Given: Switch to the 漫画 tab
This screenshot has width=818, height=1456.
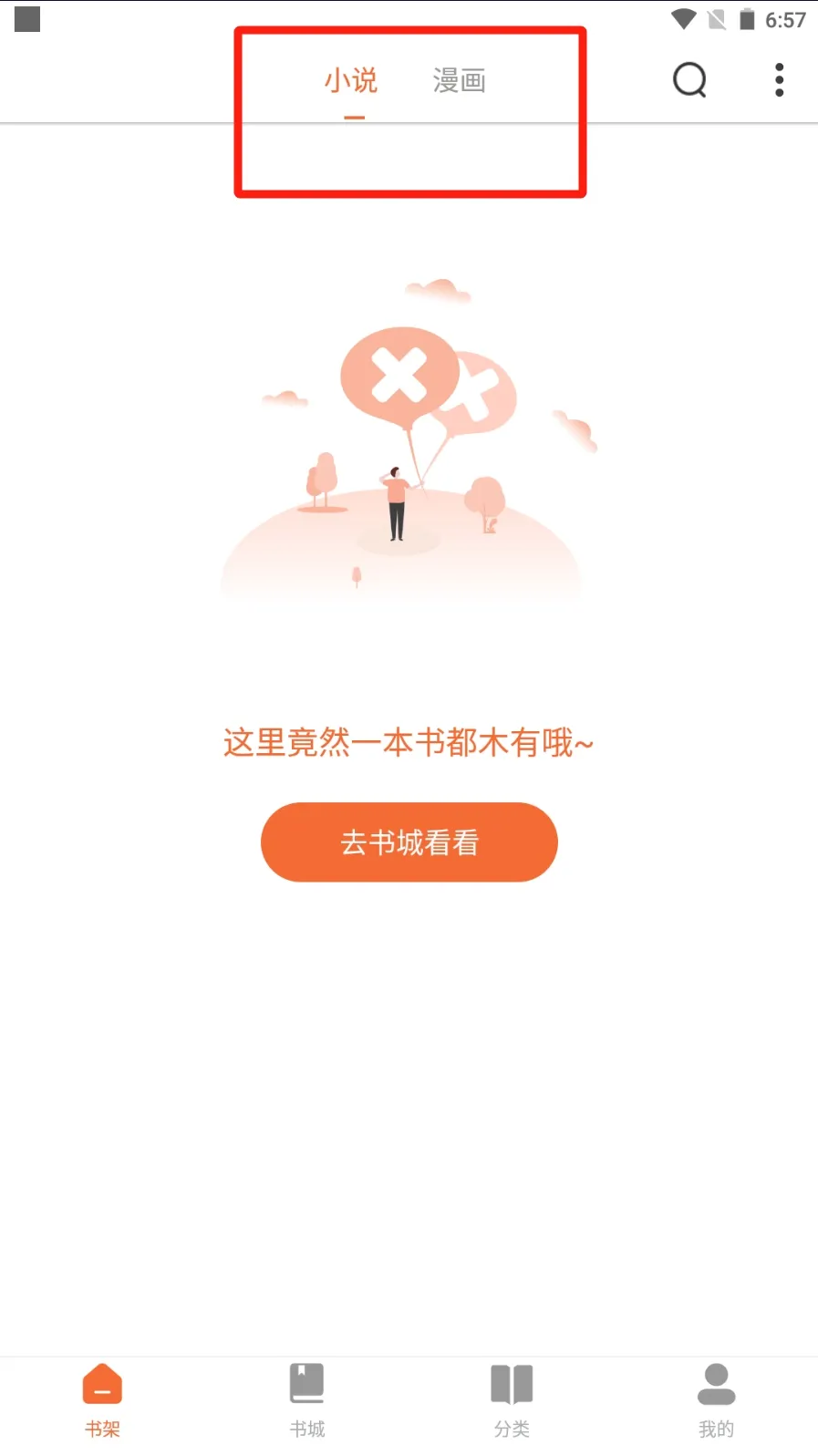Looking at the screenshot, I should click(459, 81).
